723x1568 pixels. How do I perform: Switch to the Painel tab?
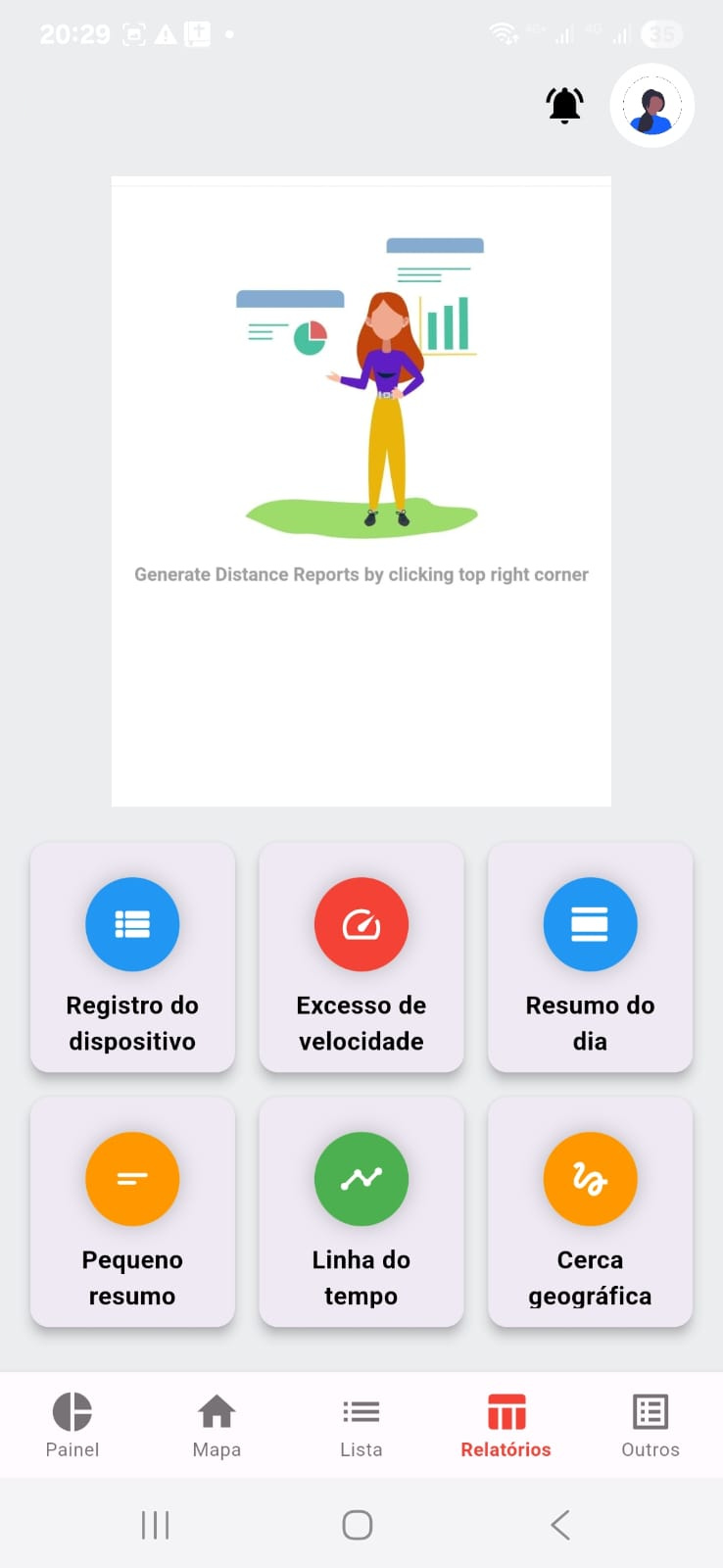coord(72,1425)
